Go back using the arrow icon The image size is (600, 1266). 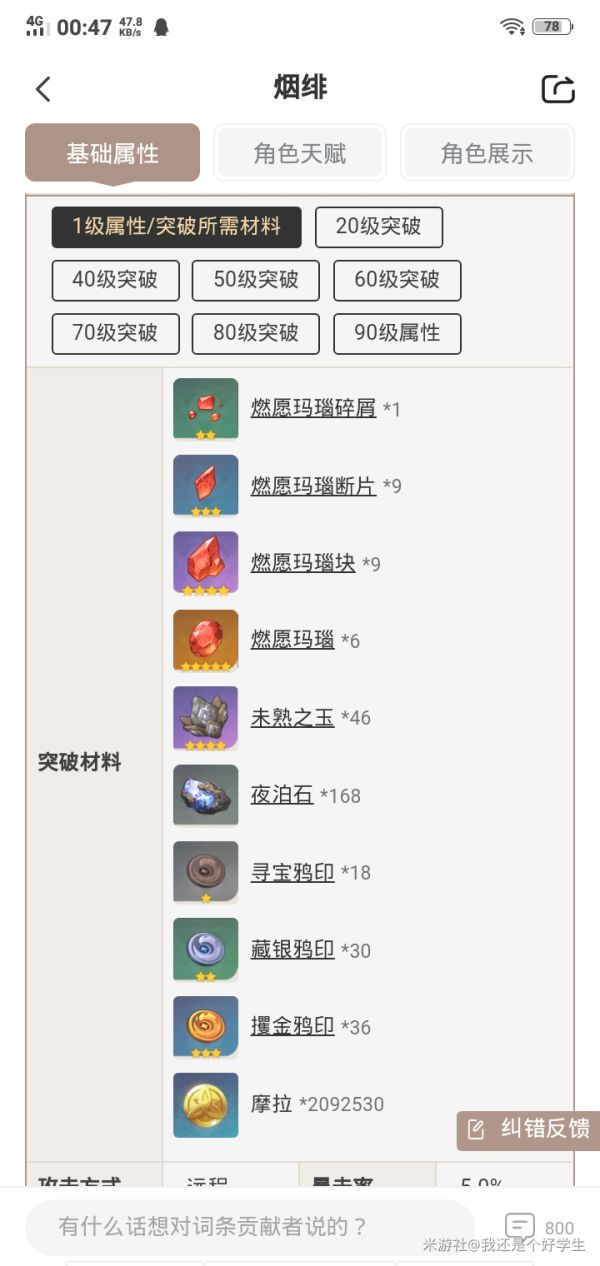tap(43, 89)
